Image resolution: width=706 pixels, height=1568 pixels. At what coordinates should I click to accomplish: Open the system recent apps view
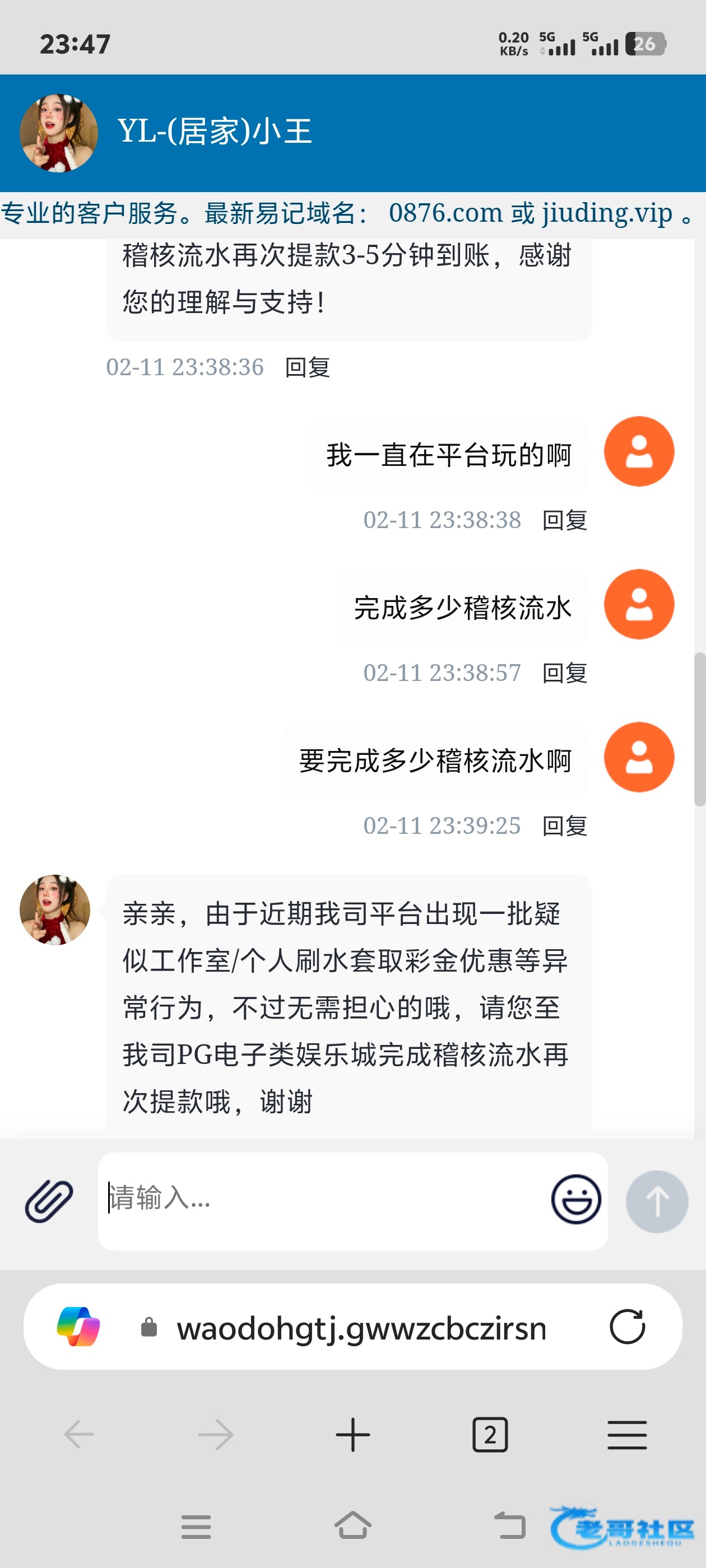pos(196,1527)
